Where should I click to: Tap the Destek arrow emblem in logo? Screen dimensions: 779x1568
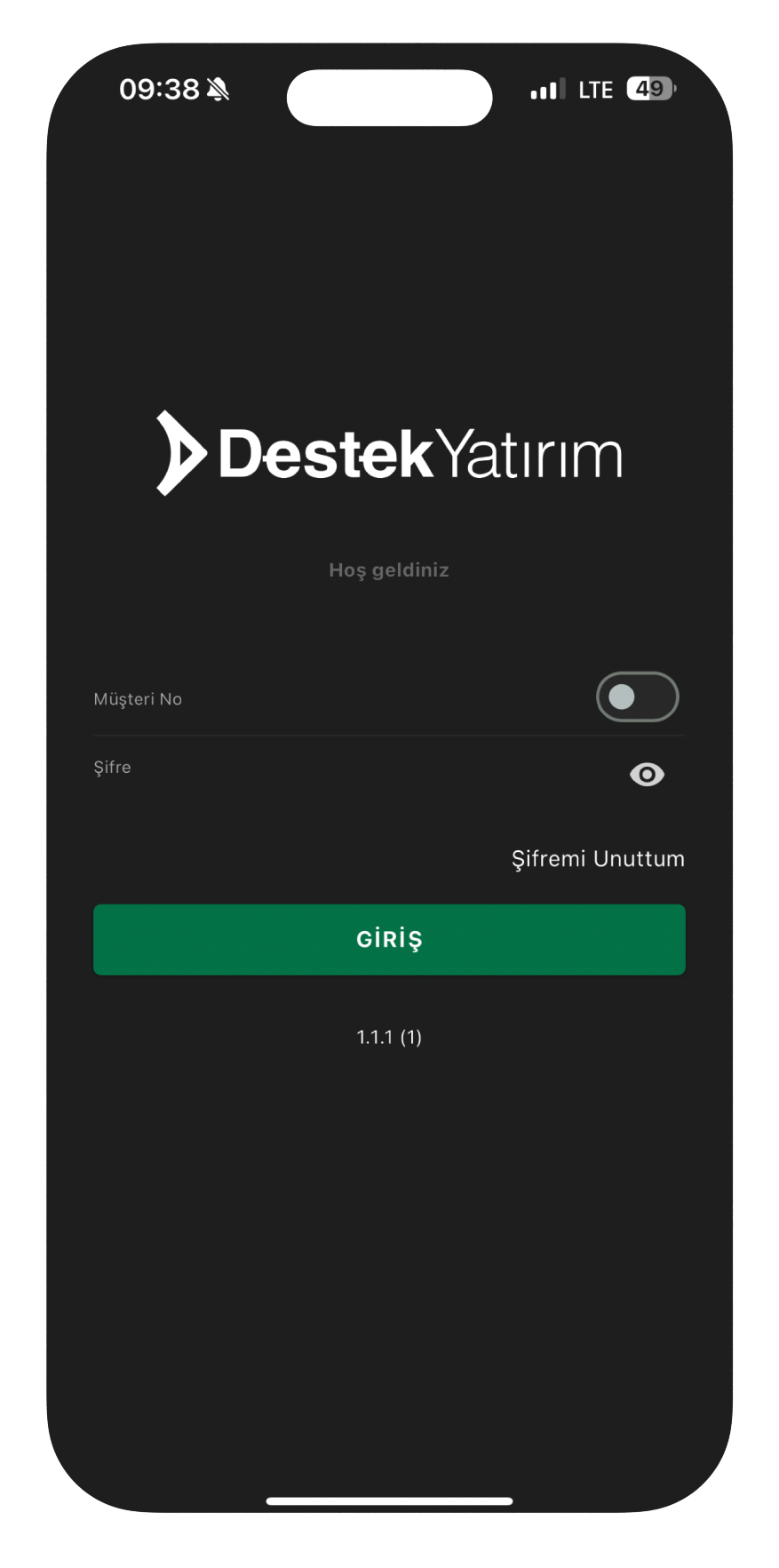[x=179, y=453]
